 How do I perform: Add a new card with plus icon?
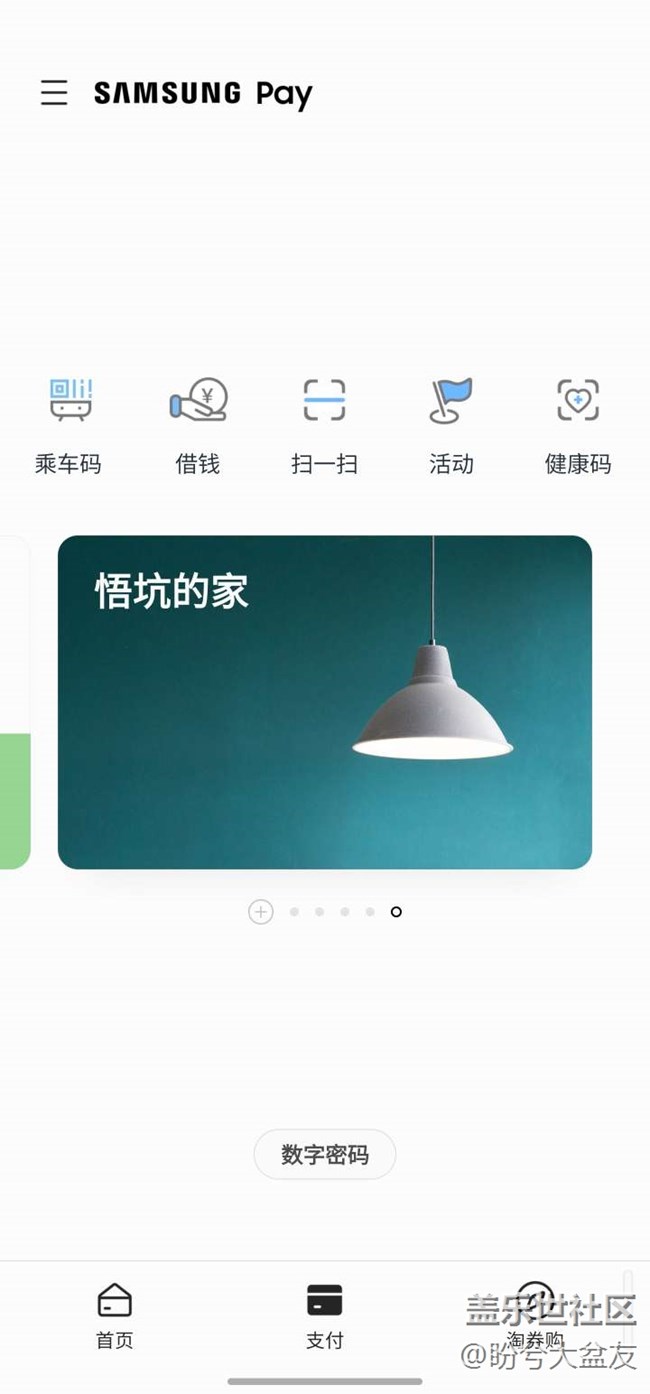point(261,912)
